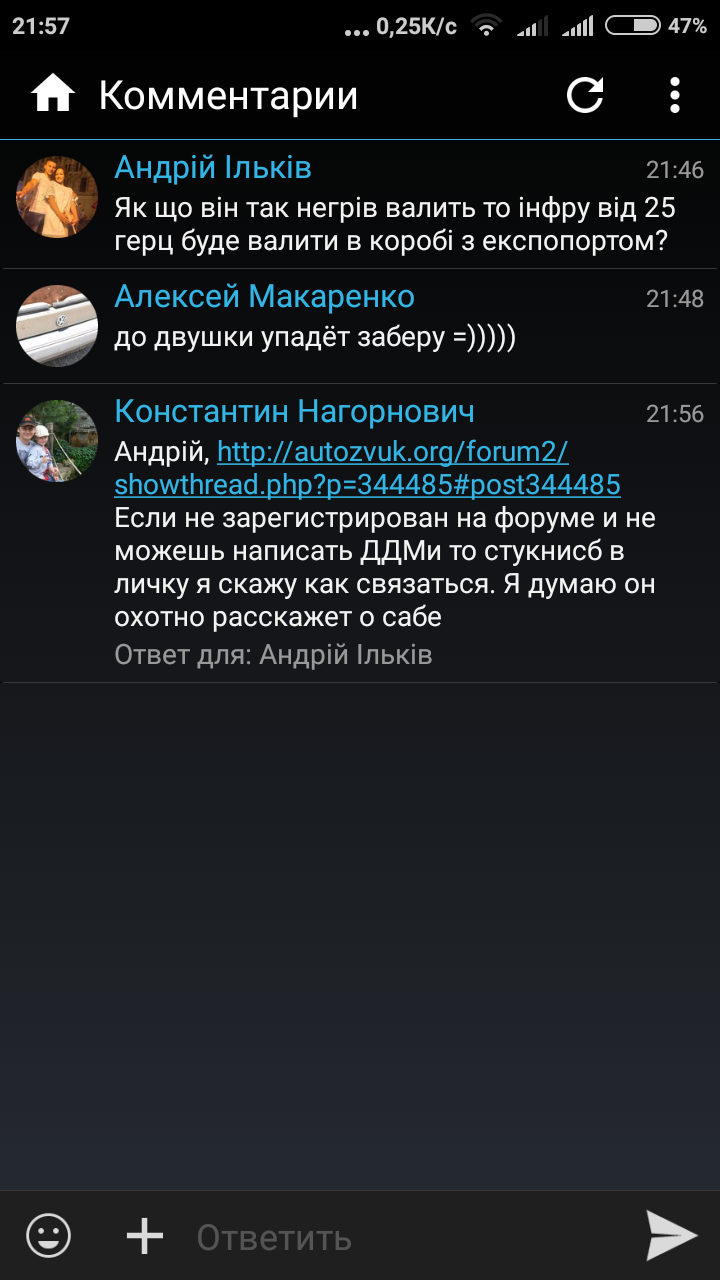Open Алексей Макаренко's profile avatar
Image resolution: width=720 pixels, height=1280 pixels.
[x=57, y=325]
